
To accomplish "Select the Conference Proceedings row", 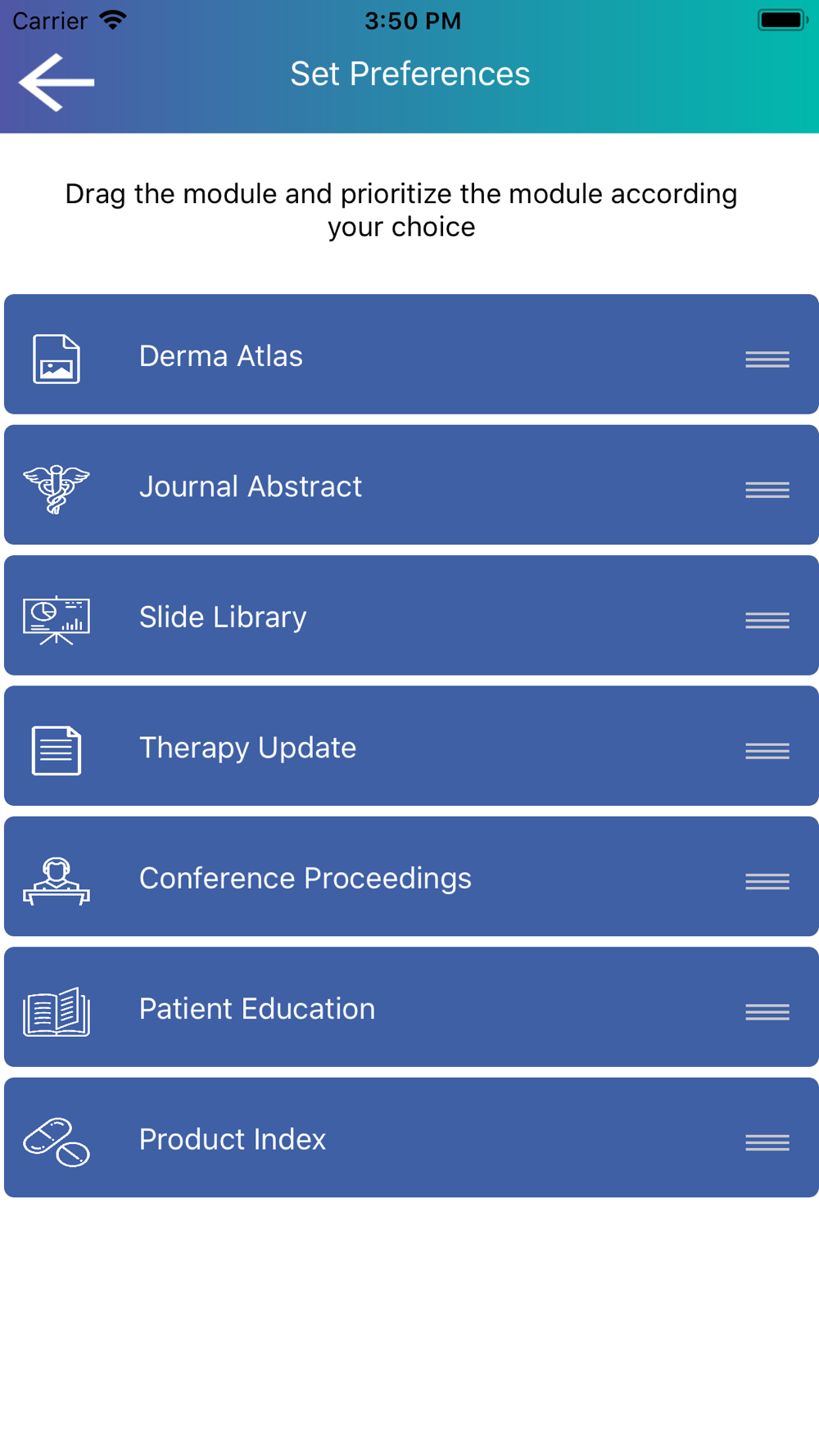I will [411, 876].
